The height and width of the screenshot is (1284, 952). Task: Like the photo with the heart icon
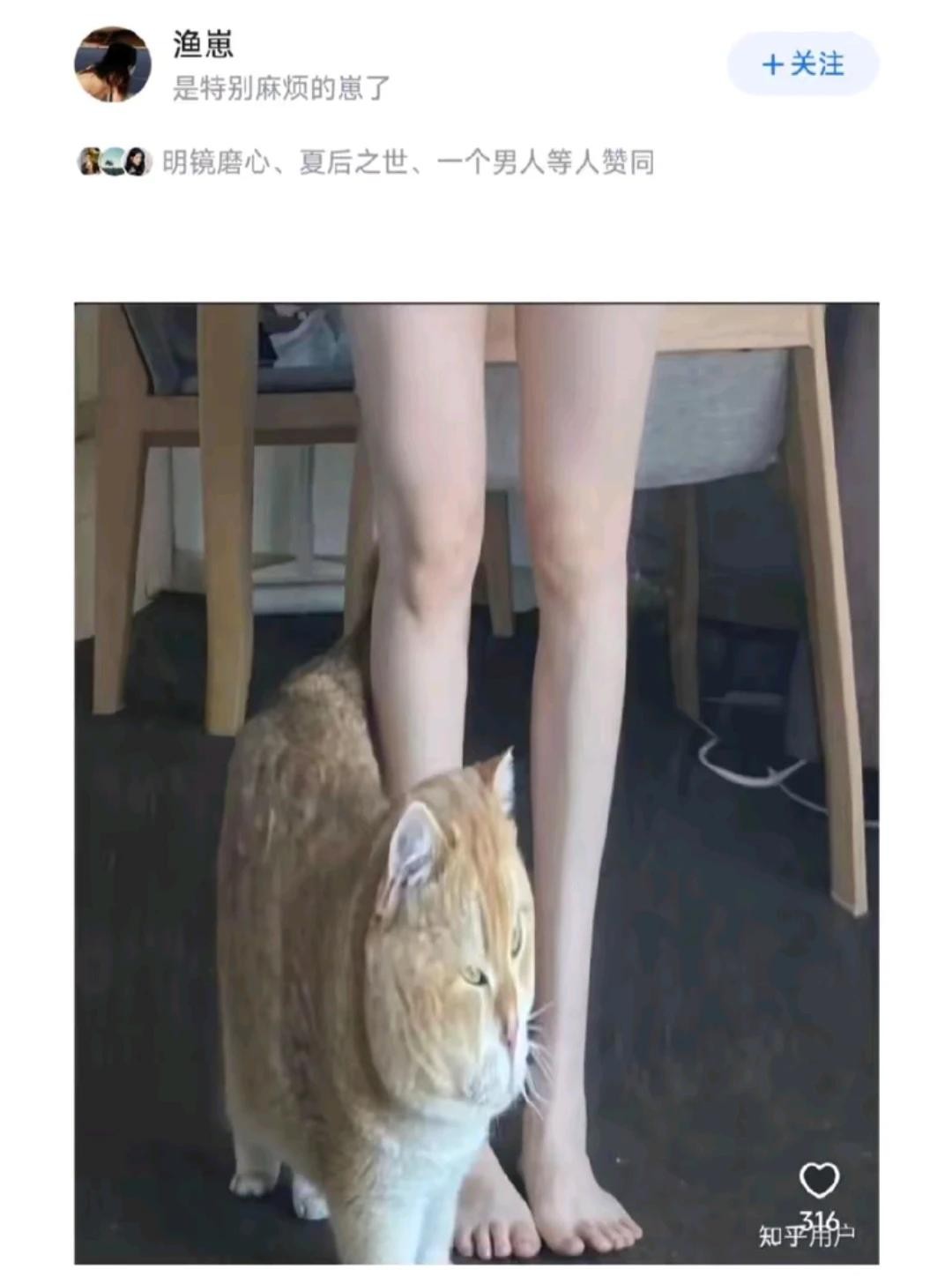818,1180
